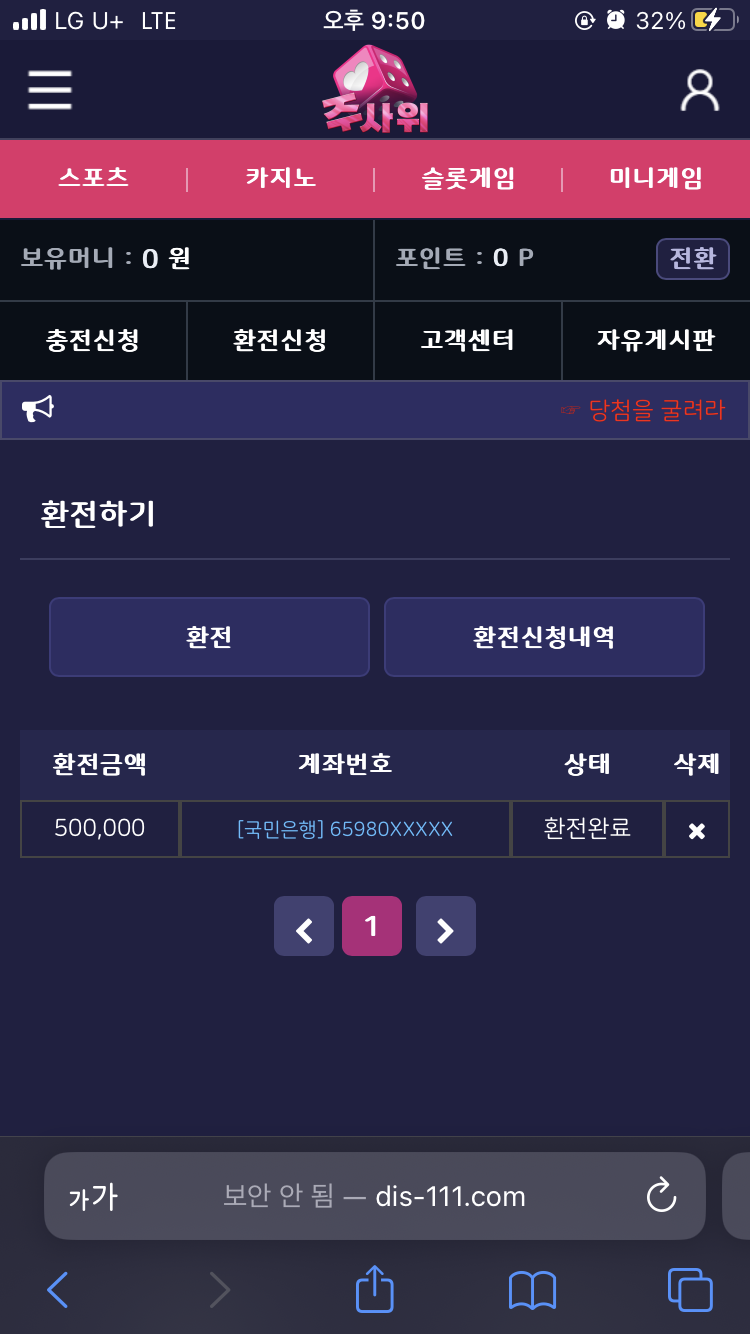This screenshot has height=1334, width=750.
Task: Tap the 전환 points button
Action: click(693, 259)
